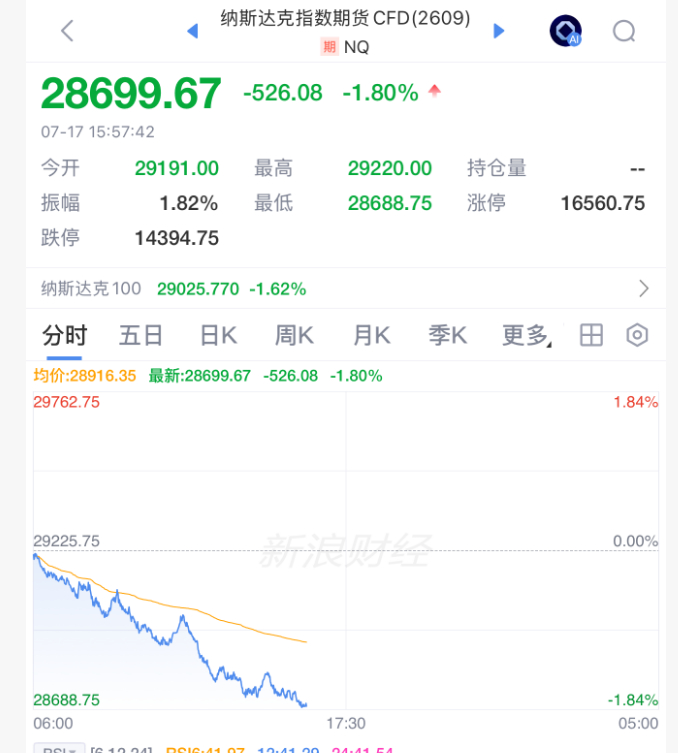Open the RSI indicator dropdown
Viewport: 678px width, 753px height.
60,749
